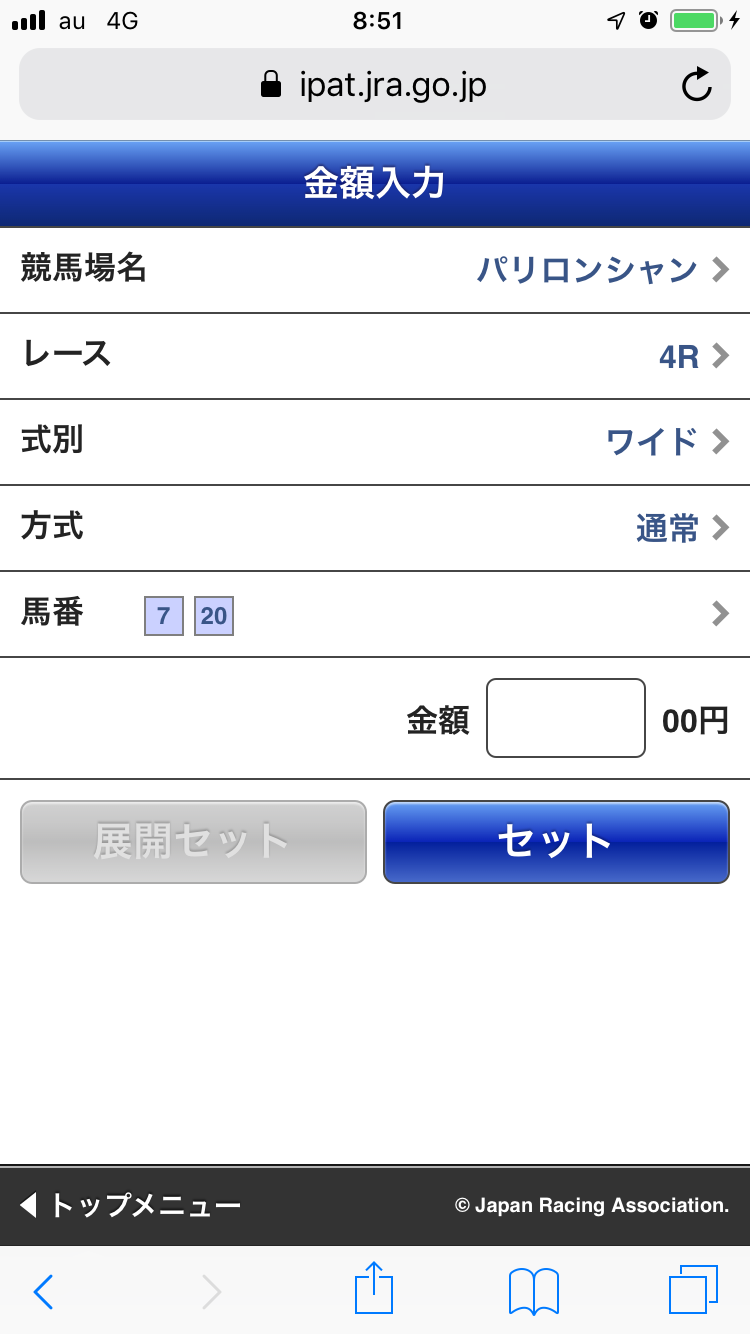This screenshot has width=750, height=1334.
Task: Tap the back arrow beside トップメニュー
Action: click(x=28, y=1206)
